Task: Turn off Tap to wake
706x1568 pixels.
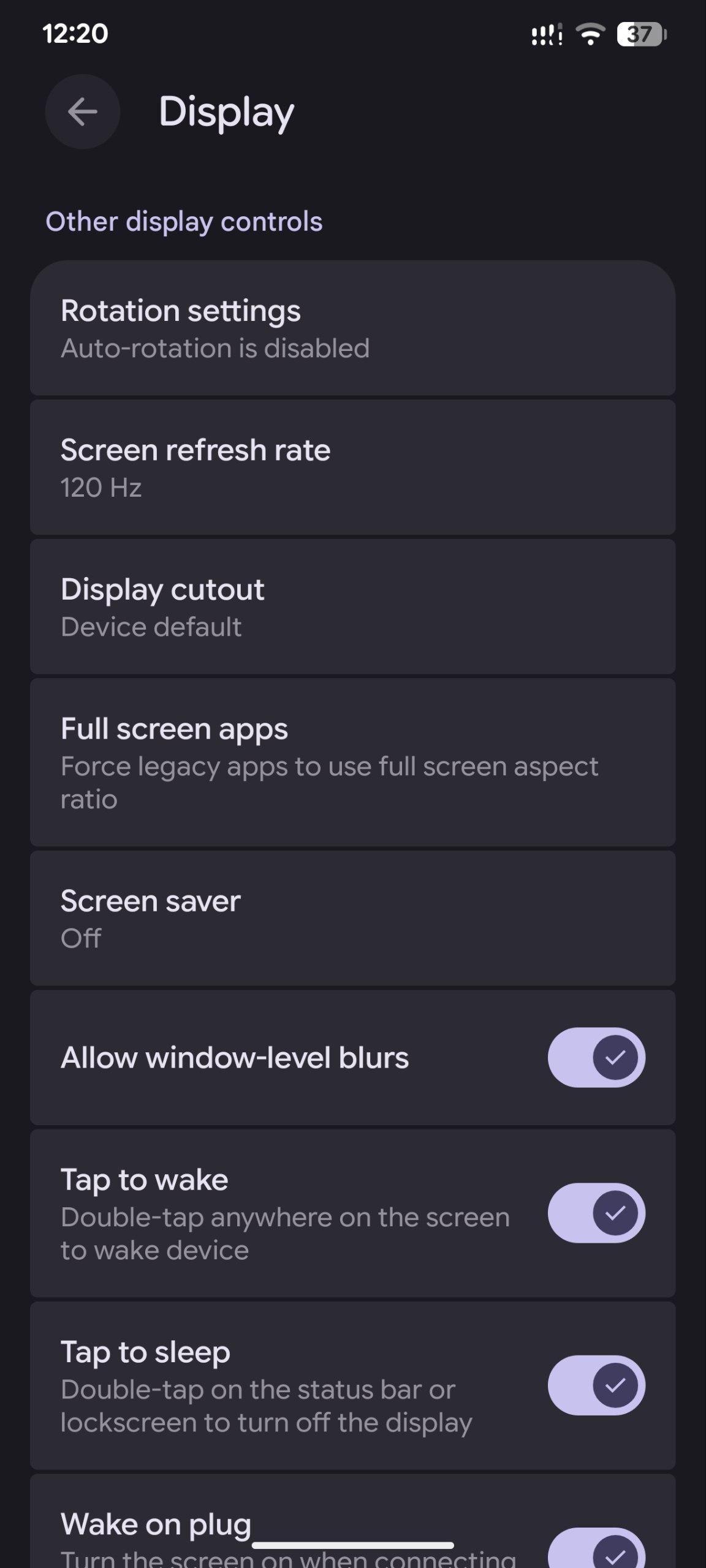Action: tap(596, 1213)
